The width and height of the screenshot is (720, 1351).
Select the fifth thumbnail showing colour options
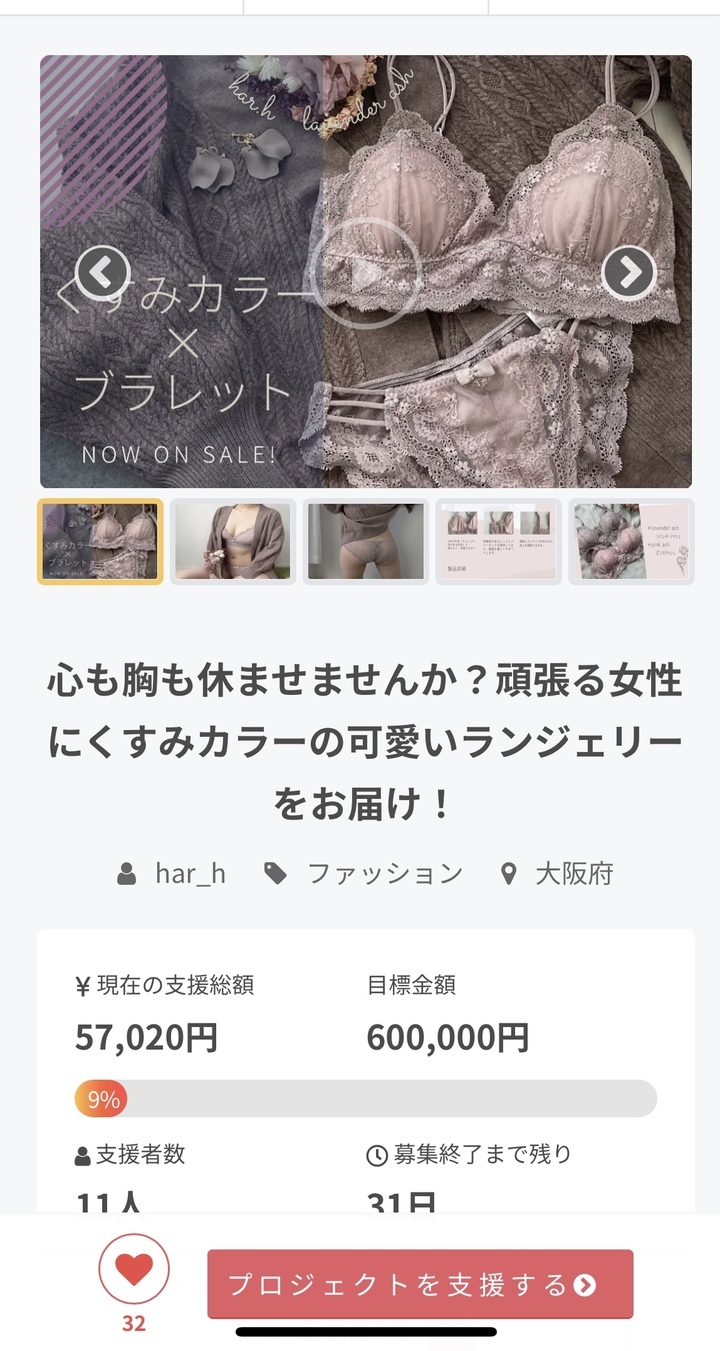[631, 541]
